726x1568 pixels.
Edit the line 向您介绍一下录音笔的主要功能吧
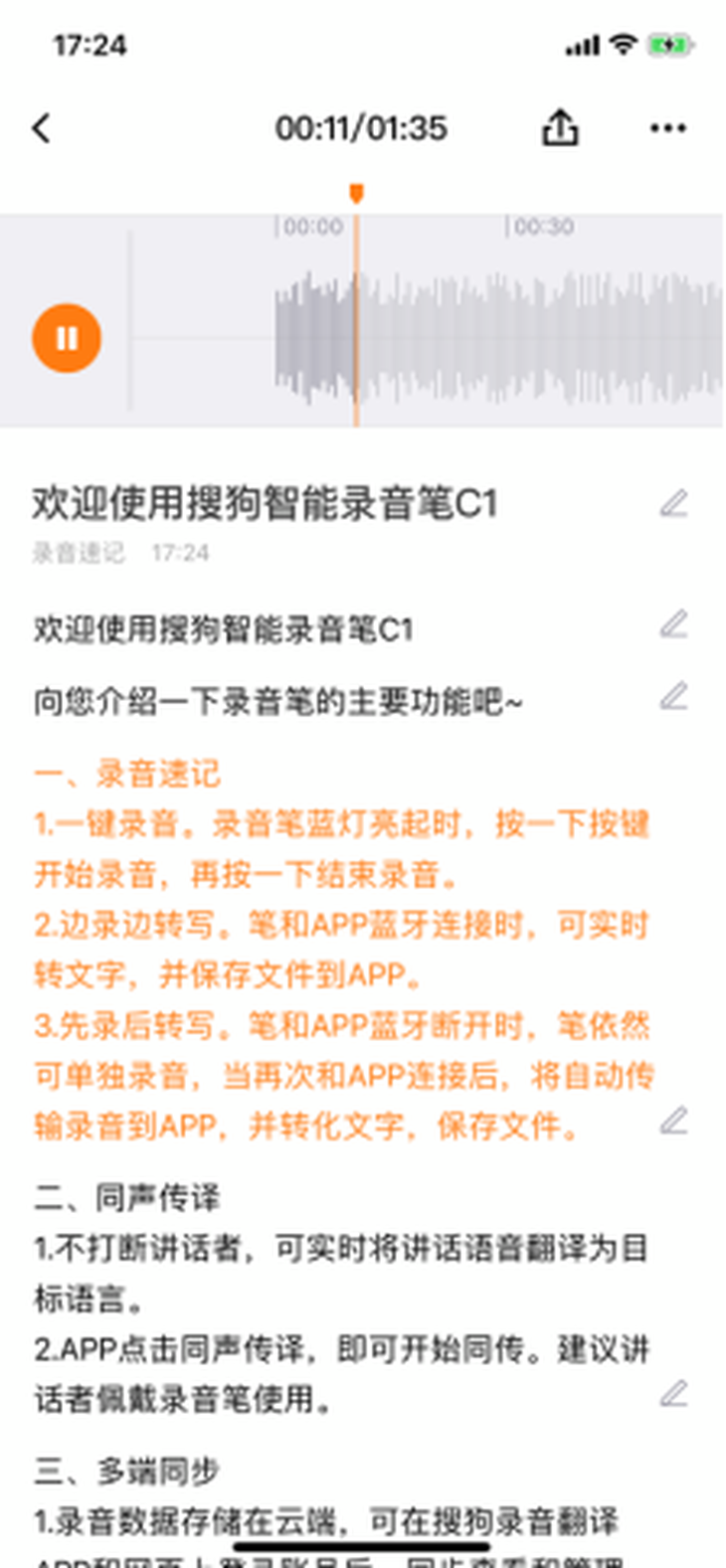tap(673, 696)
